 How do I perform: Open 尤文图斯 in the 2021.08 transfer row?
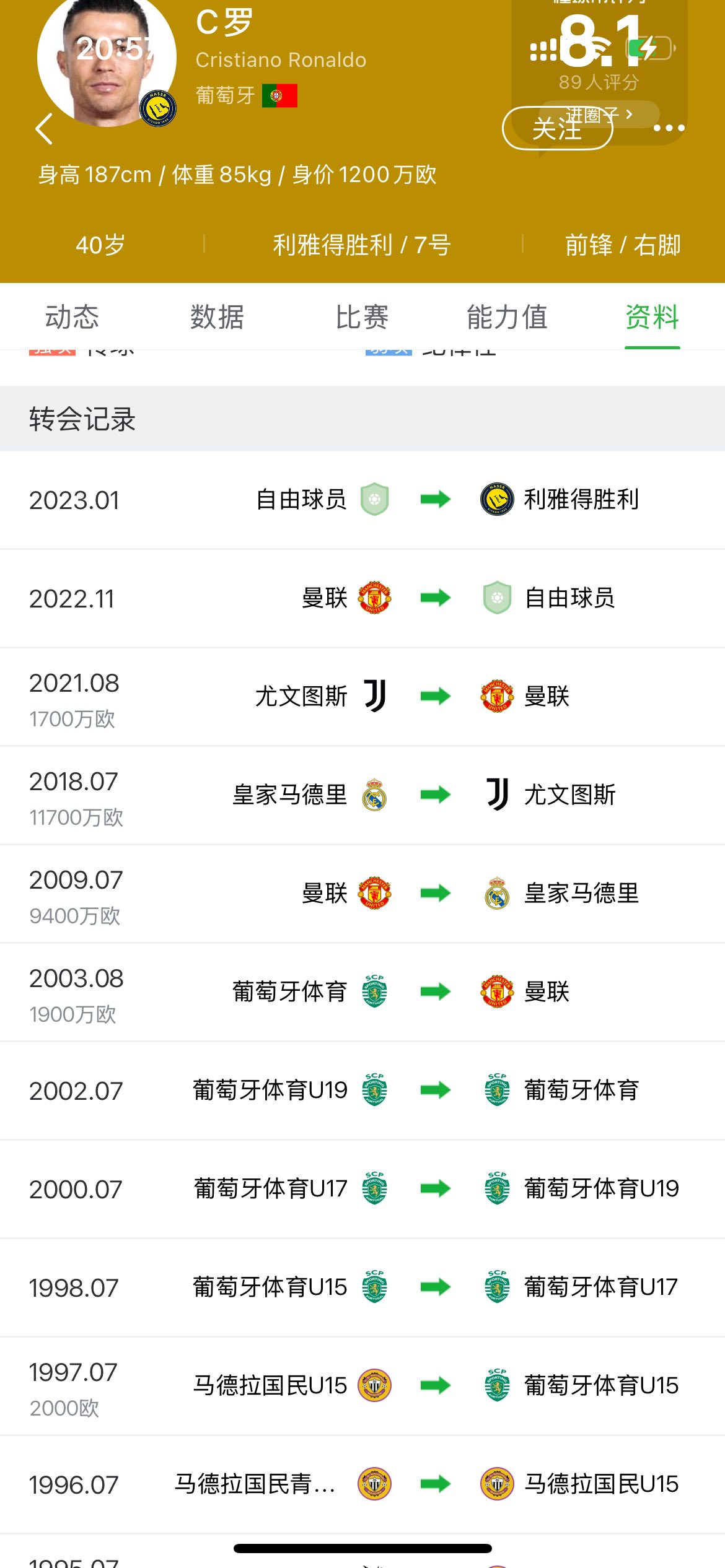click(x=322, y=696)
